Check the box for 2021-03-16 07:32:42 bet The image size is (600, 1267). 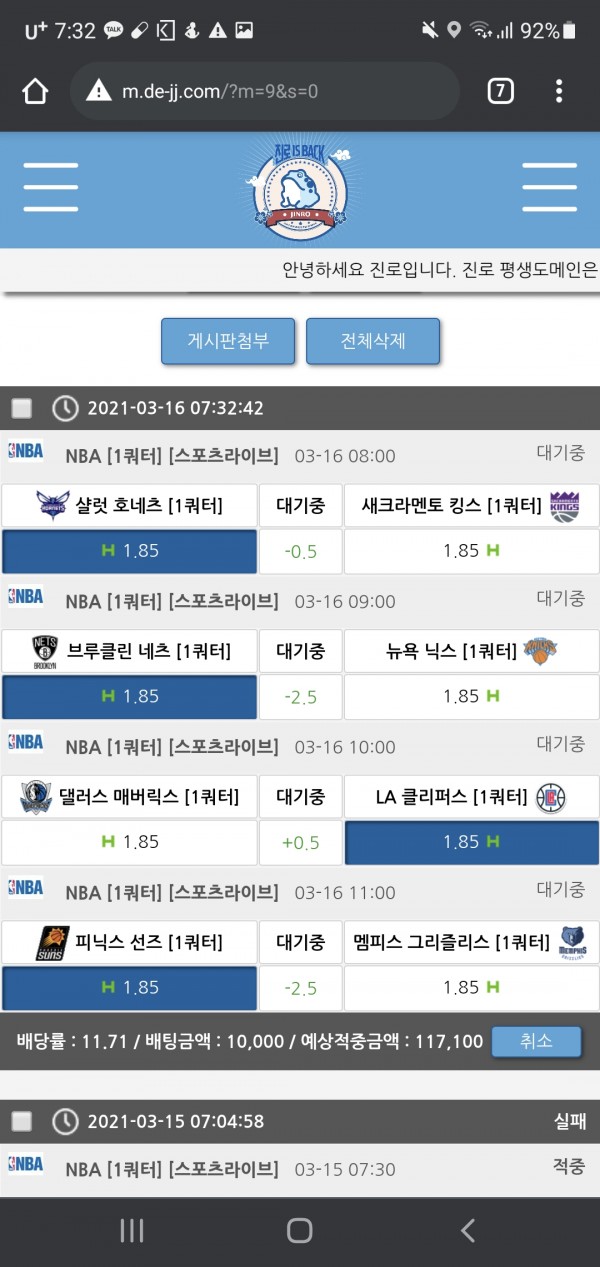click(22, 408)
